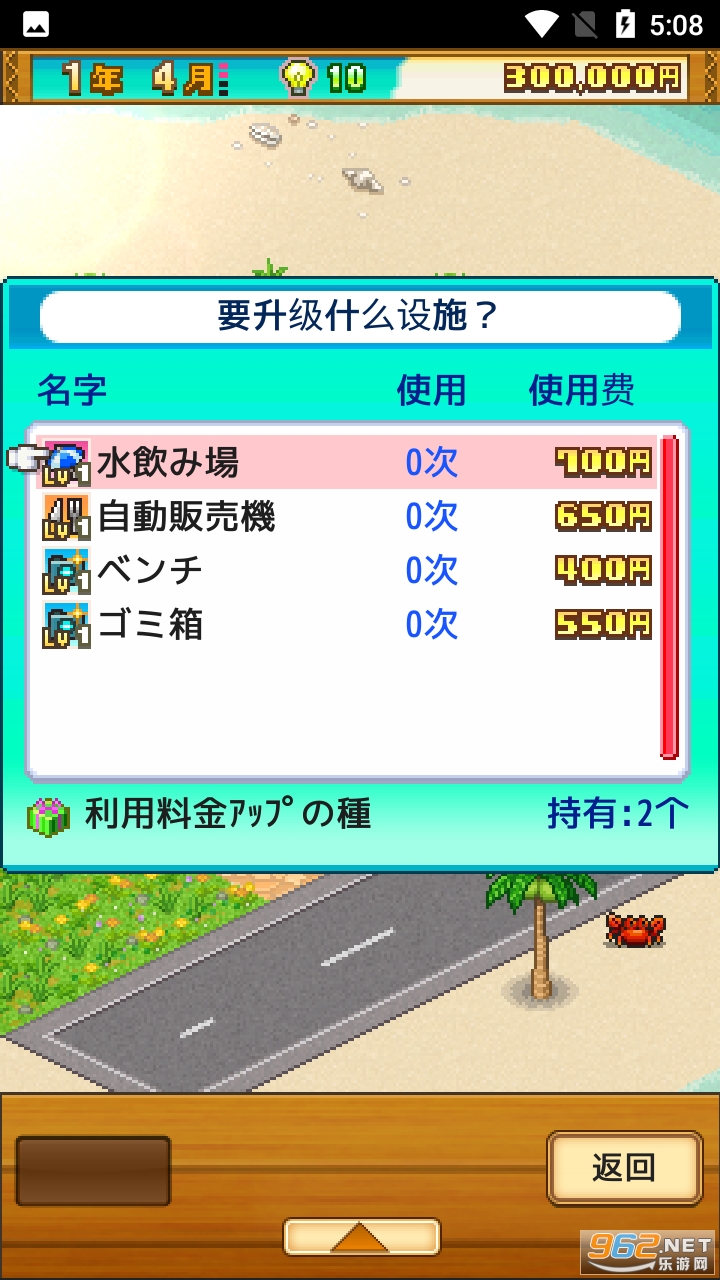Viewport: 720px width, 1280px height.
Task: Tap the 返回 button
Action: coord(624,1168)
